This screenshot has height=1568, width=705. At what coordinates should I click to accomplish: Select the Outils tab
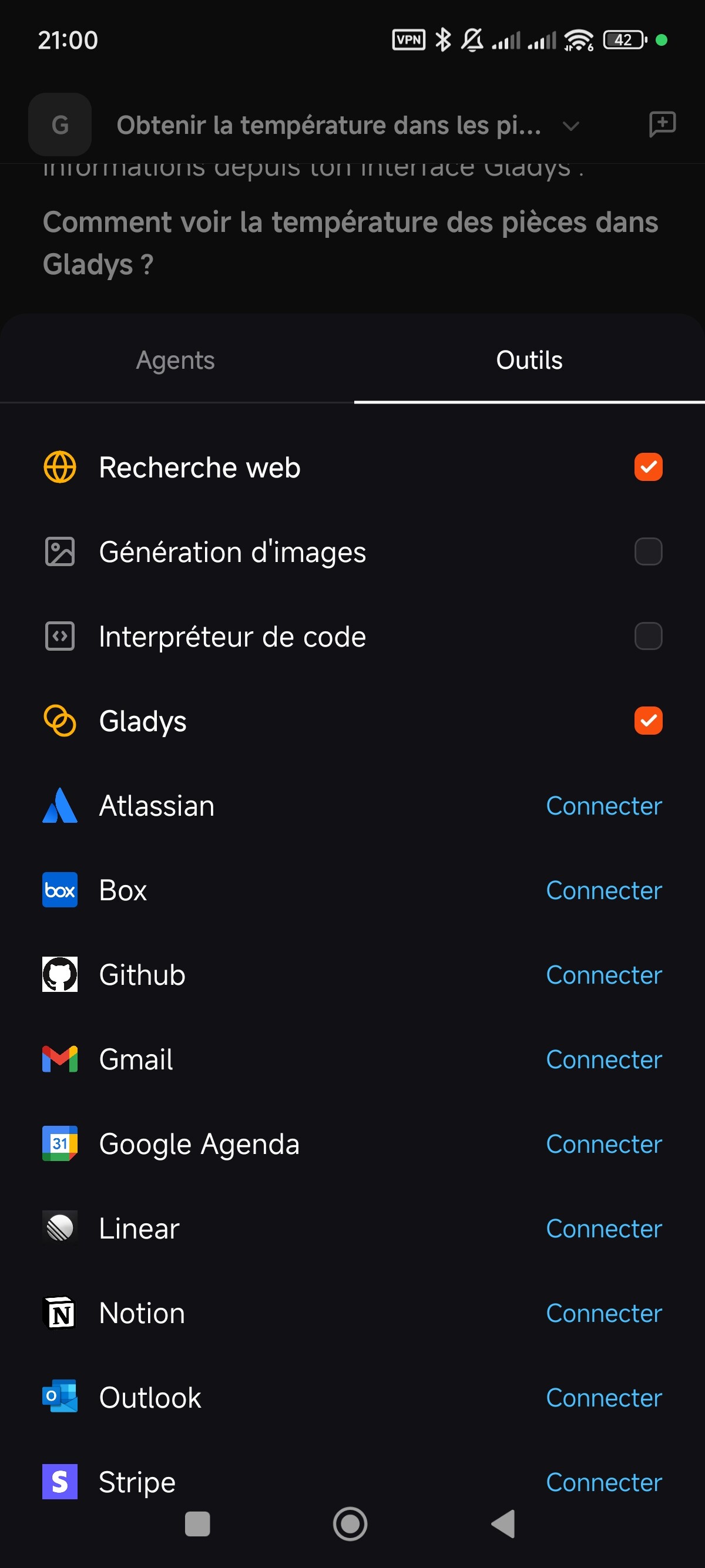528,361
